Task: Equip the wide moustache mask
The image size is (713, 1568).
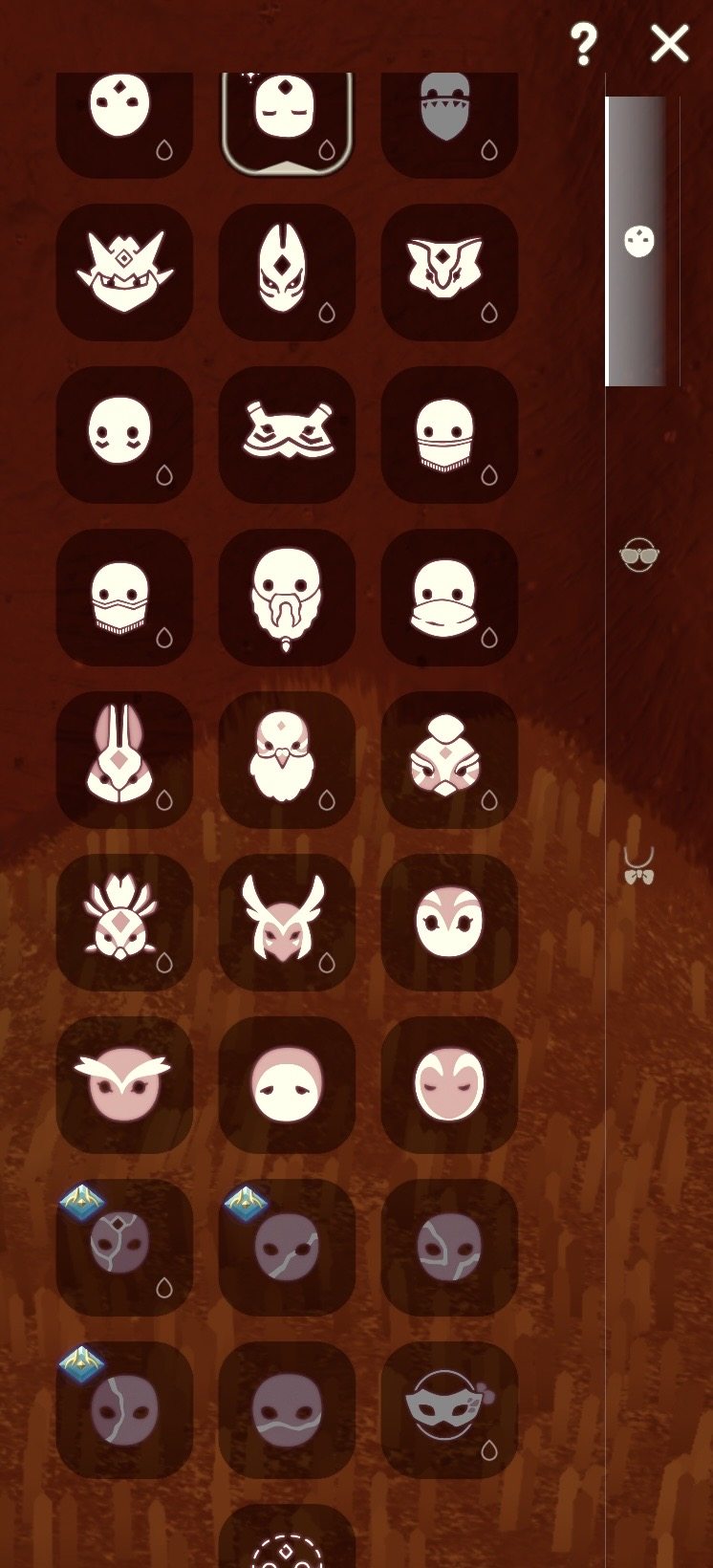Action: pos(287,435)
